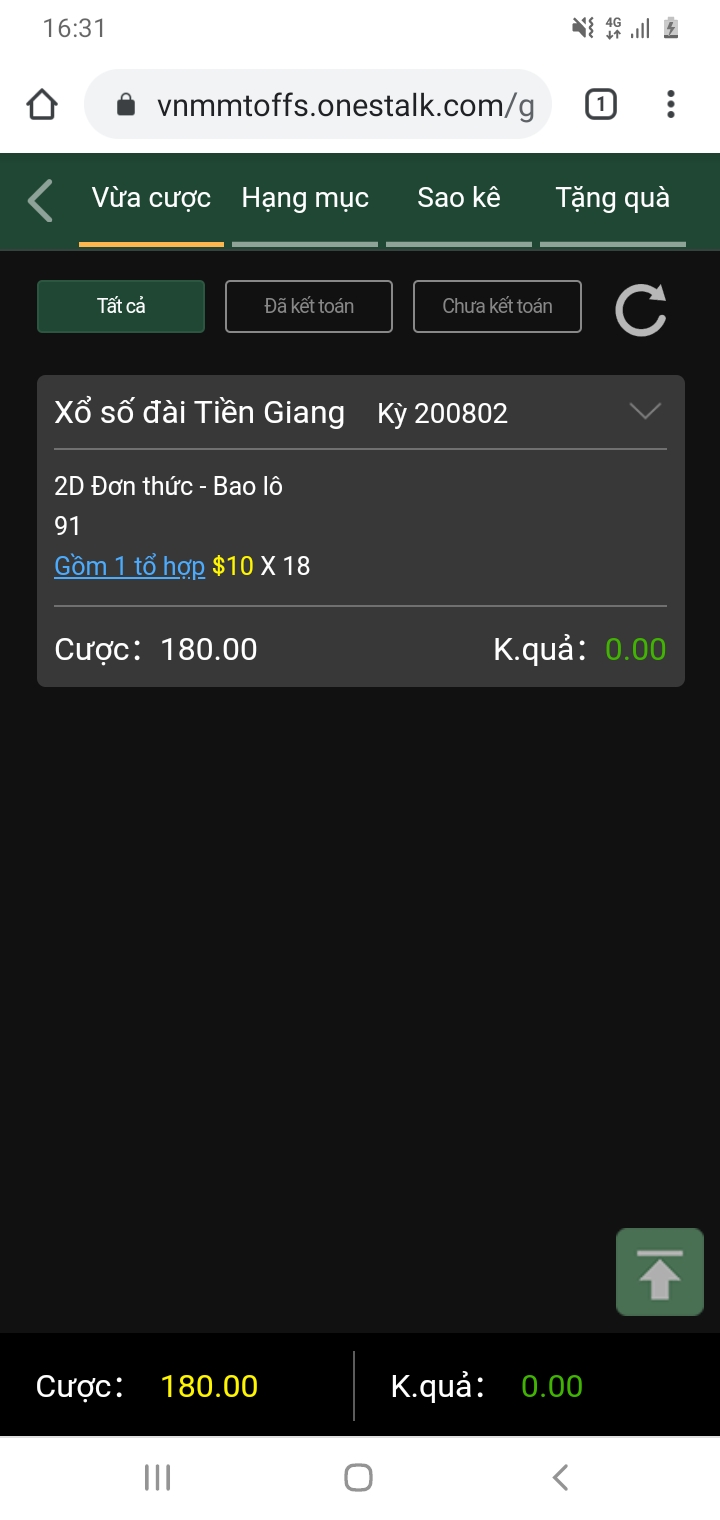Open the Sao kê tab
Screen dimensions: 720x1520
(459, 198)
